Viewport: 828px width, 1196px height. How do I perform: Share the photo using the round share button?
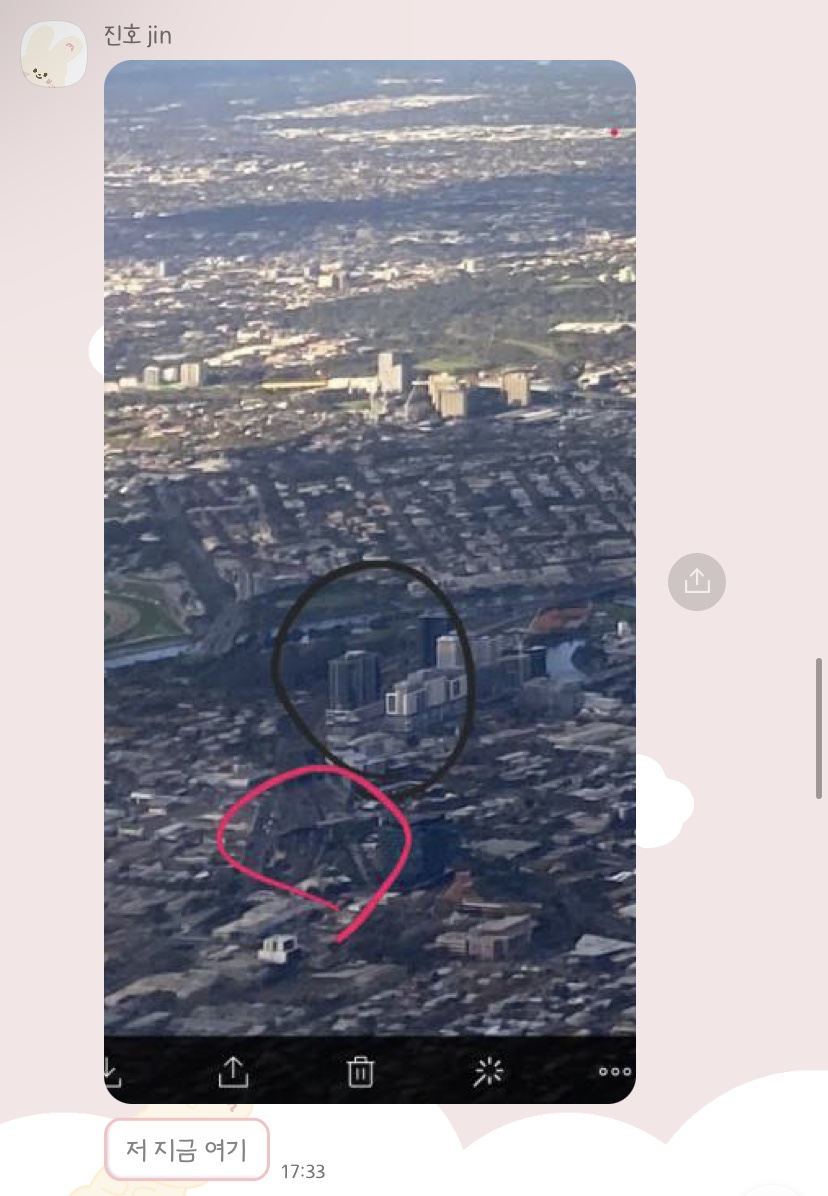tap(697, 581)
